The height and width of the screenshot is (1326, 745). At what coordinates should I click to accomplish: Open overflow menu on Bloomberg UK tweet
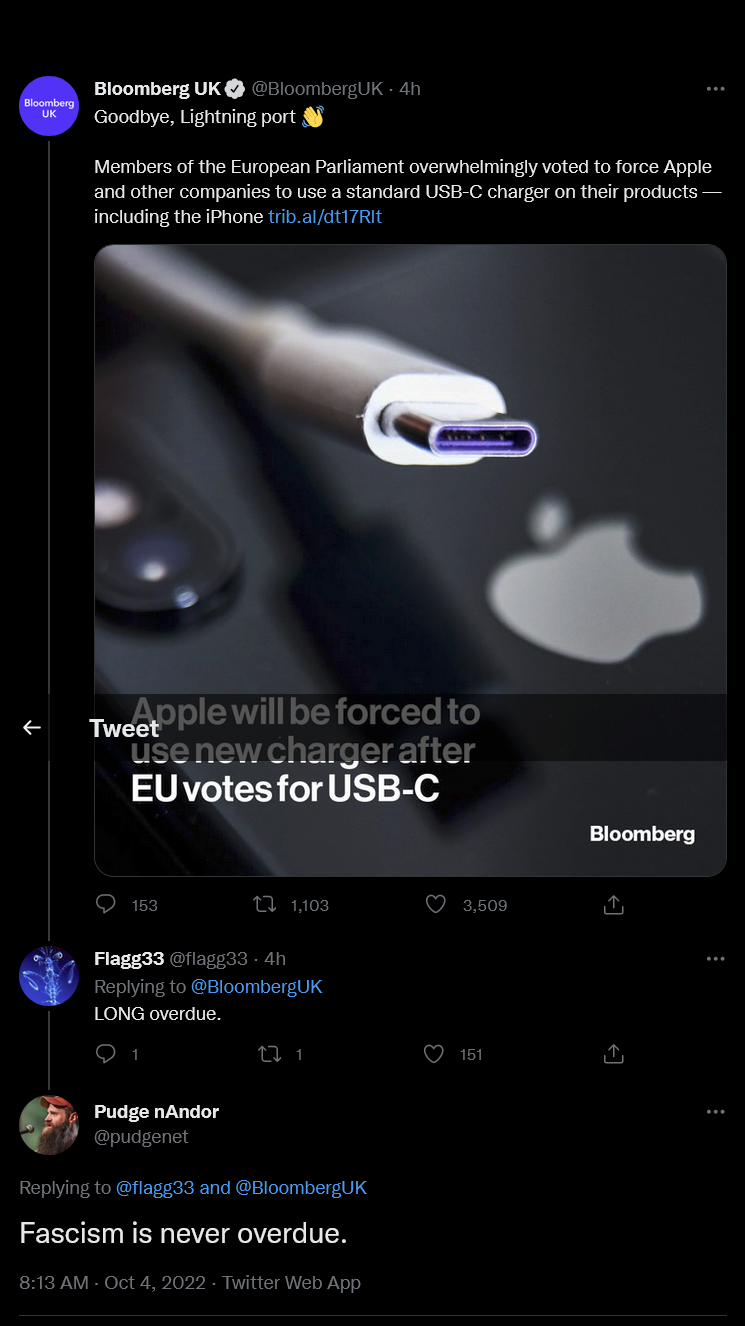(715, 89)
